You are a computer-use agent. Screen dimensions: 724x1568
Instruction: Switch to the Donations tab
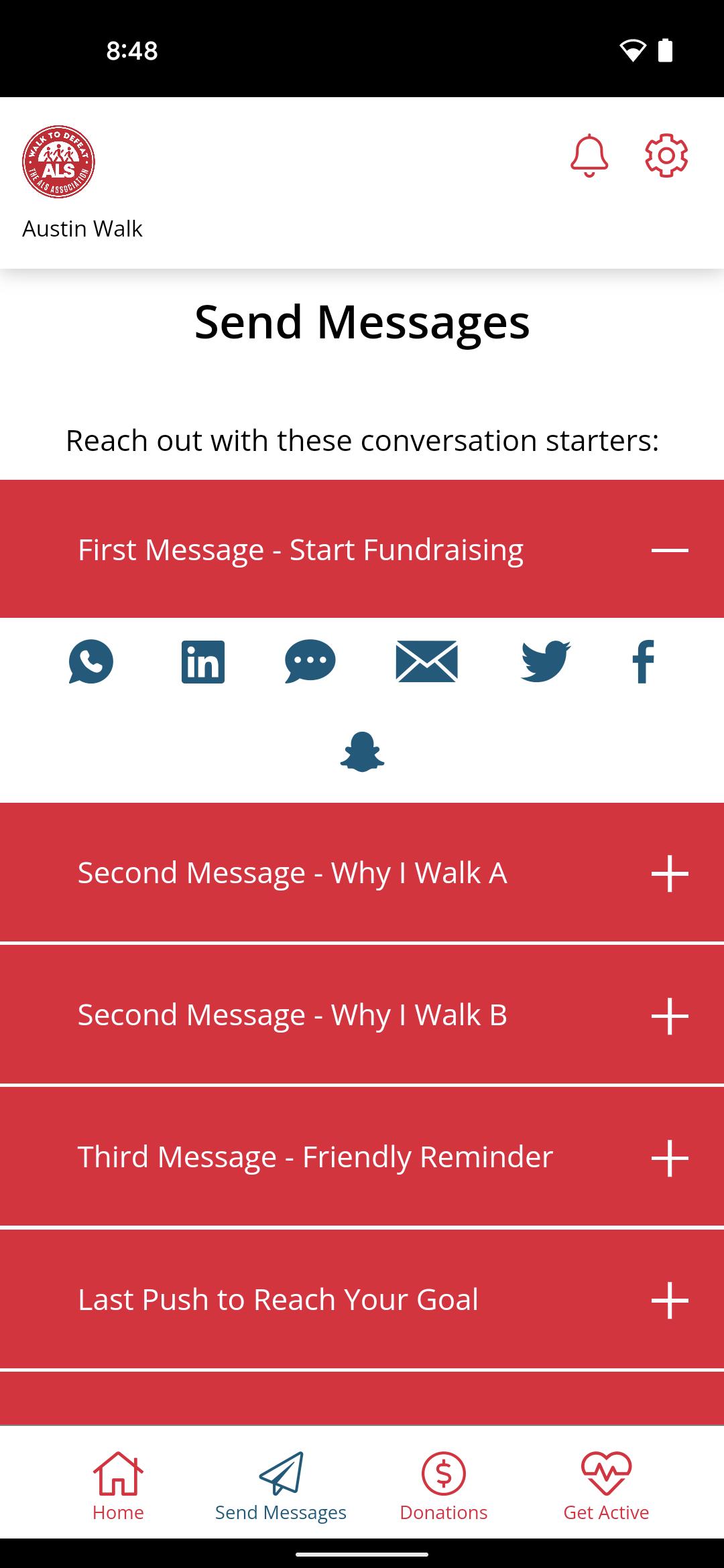444,1486
